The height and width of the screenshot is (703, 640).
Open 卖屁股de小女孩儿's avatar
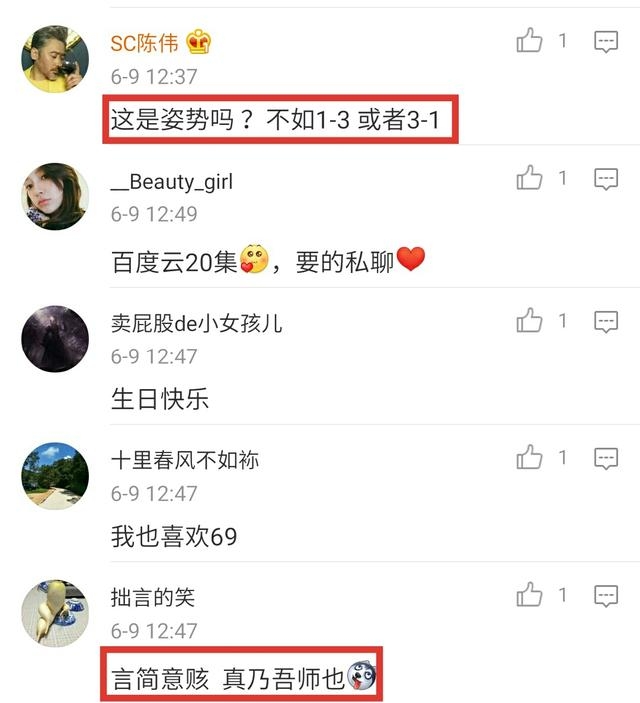pos(56,338)
